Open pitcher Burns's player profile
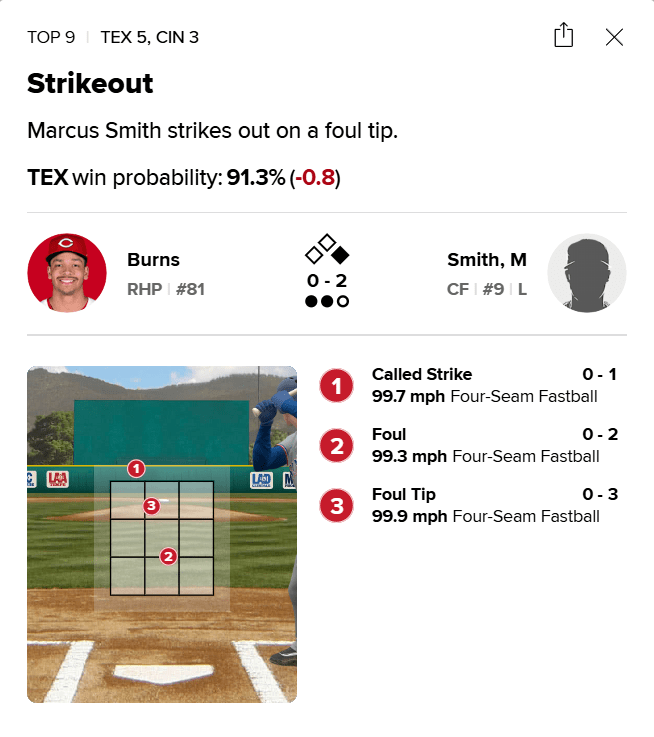654x737 pixels. pyautogui.click(x=153, y=260)
